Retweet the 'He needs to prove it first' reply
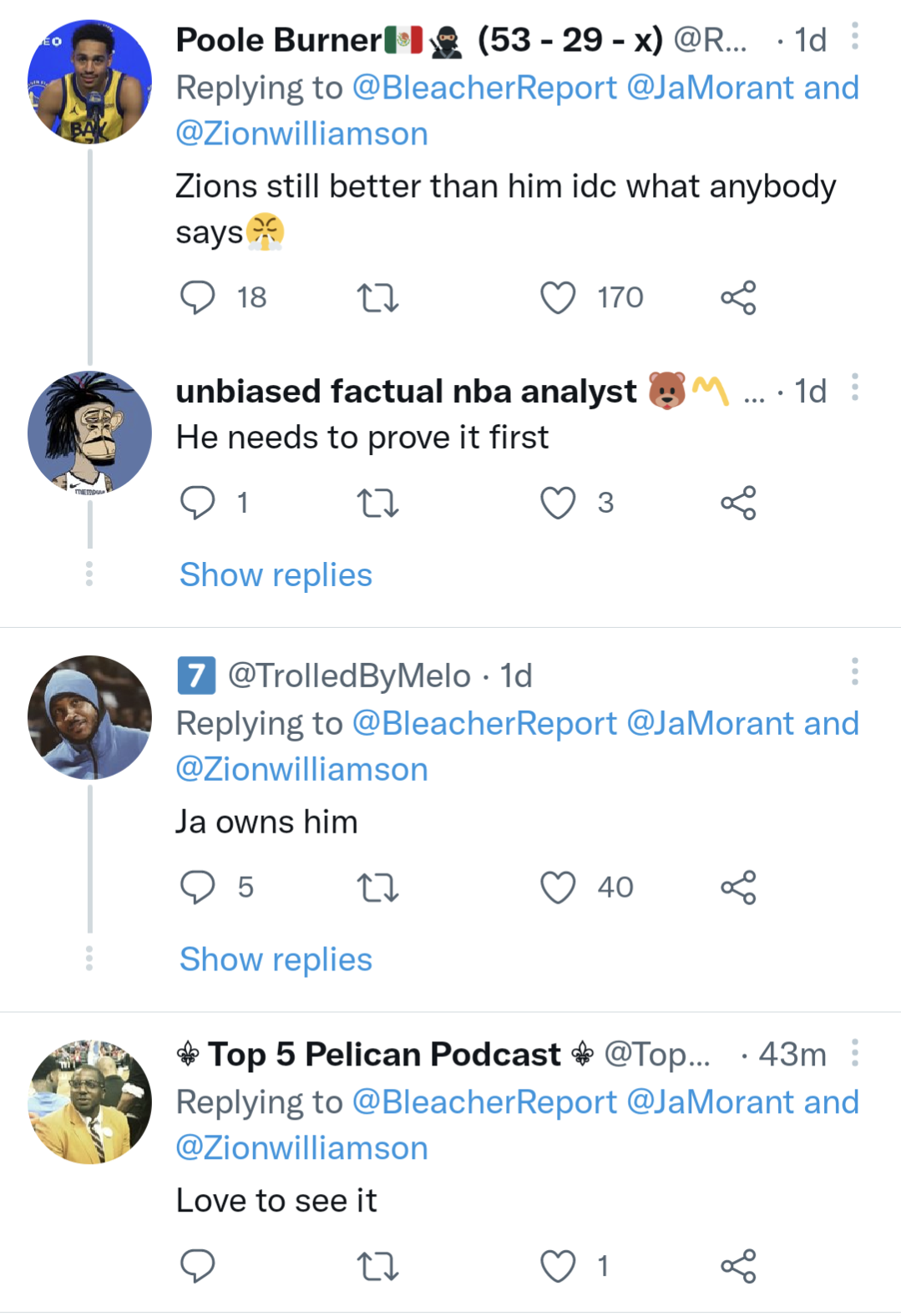901x1316 pixels. (x=379, y=503)
